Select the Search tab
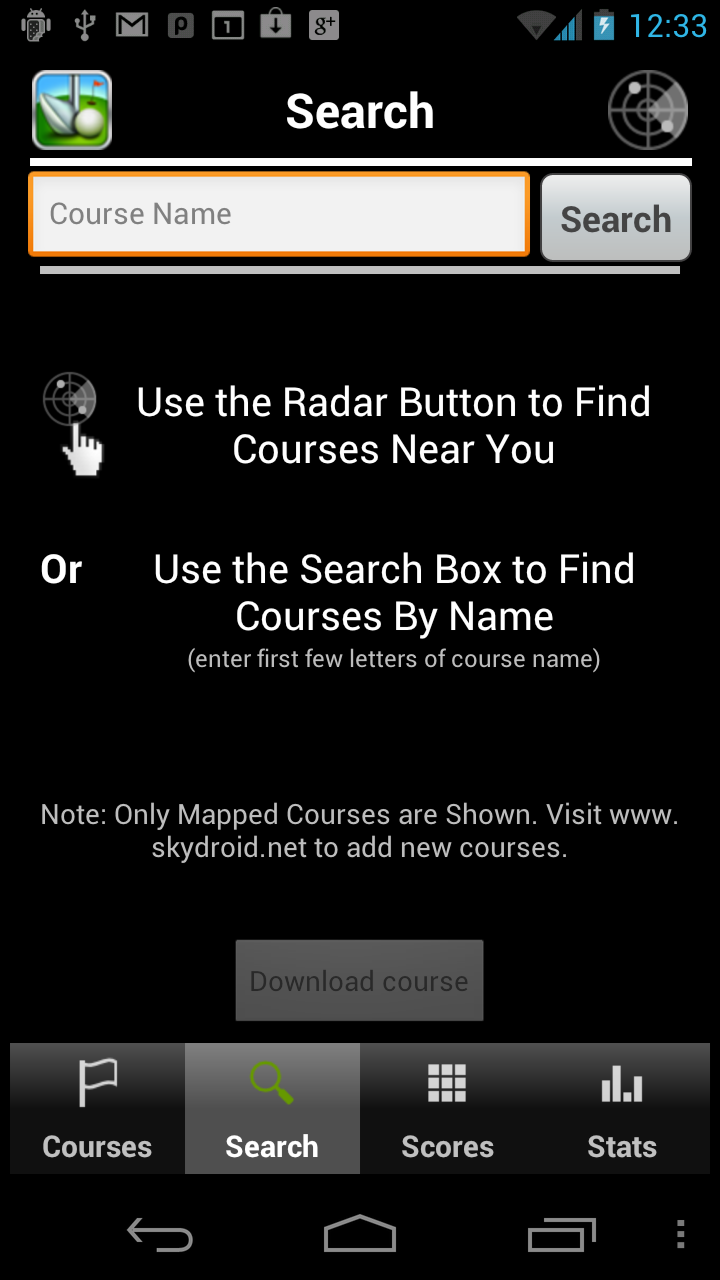The height and width of the screenshot is (1280, 720). click(x=272, y=1108)
